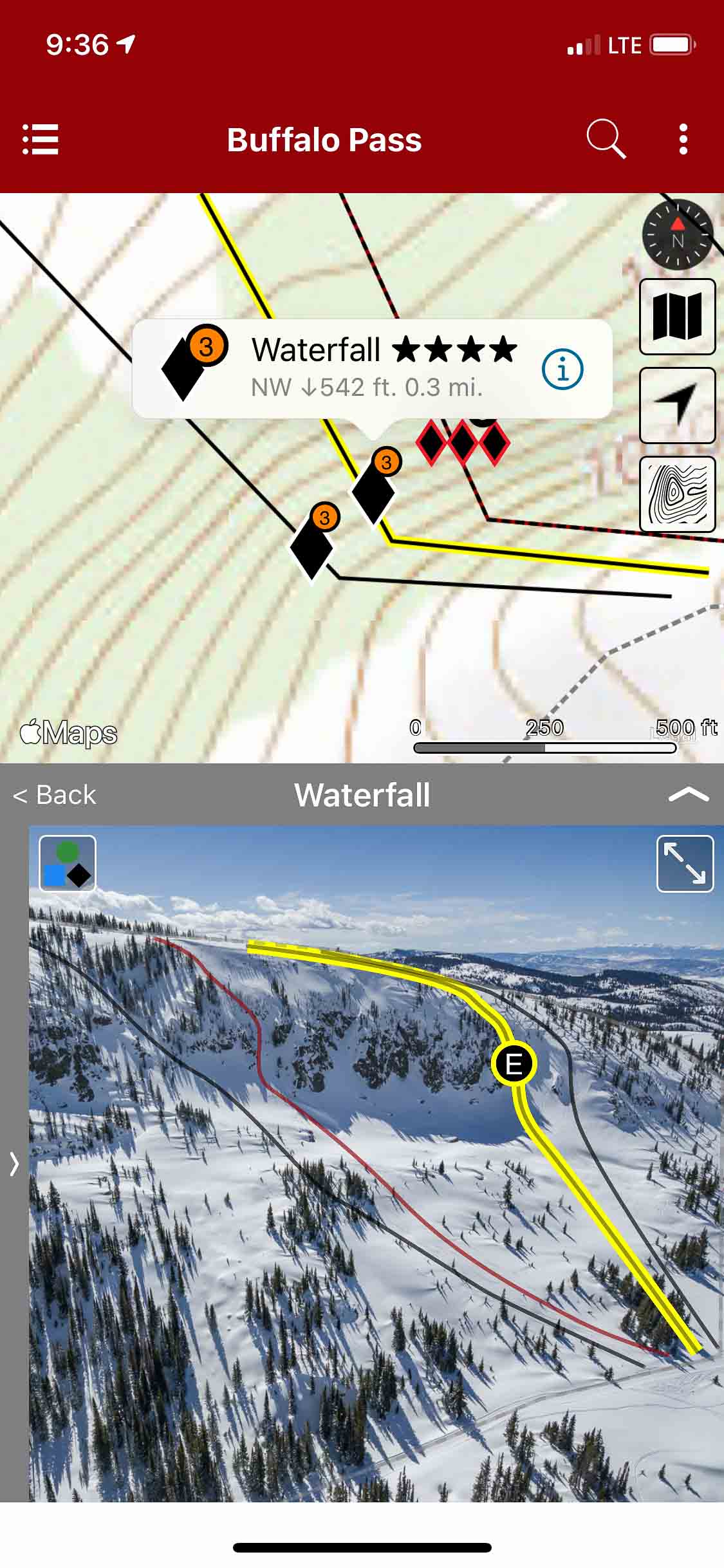Viewport: 724px width, 1568px height.
Task: Toggle the difficulty legend overlay on photo
Action: 68,863
